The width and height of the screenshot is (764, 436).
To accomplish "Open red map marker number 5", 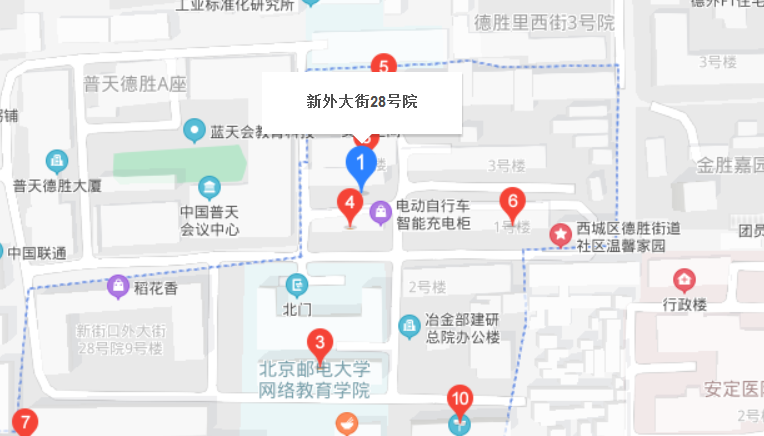I will click(x=383, y=65).
